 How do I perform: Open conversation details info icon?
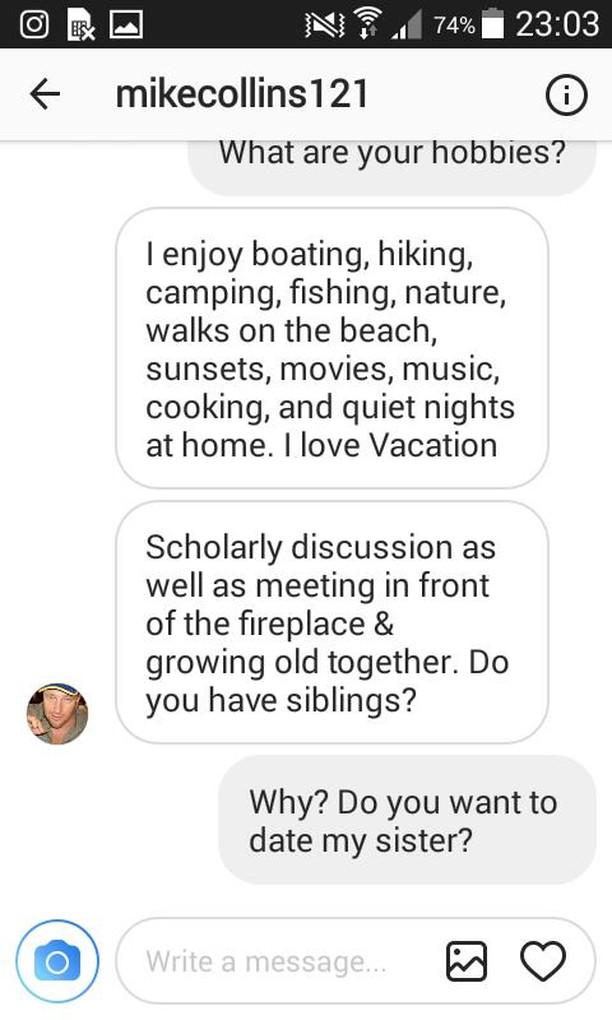[x=565, y=95]
